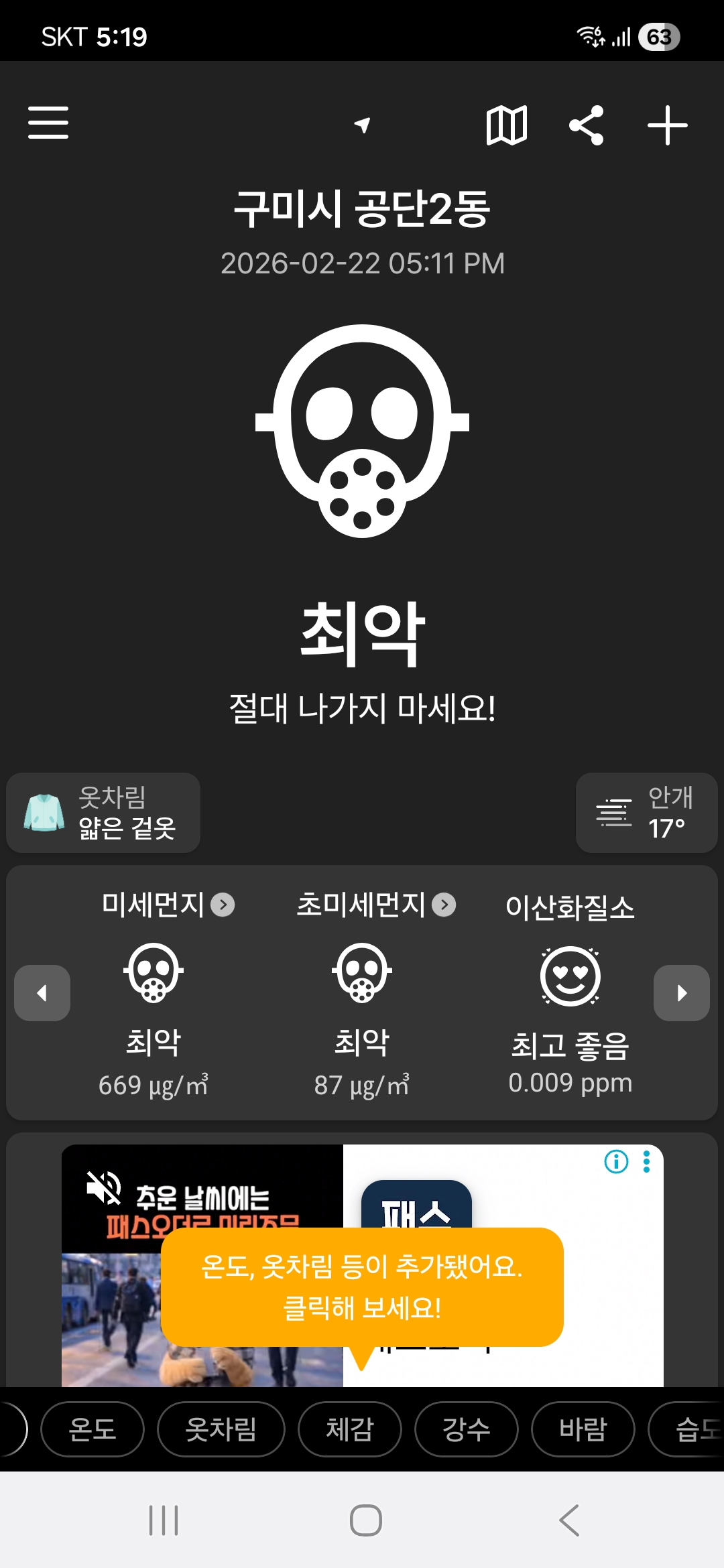Screen dimensions: 724x1568
Task: Open 초미세먼지 details
Action: (x=375, y=905)
